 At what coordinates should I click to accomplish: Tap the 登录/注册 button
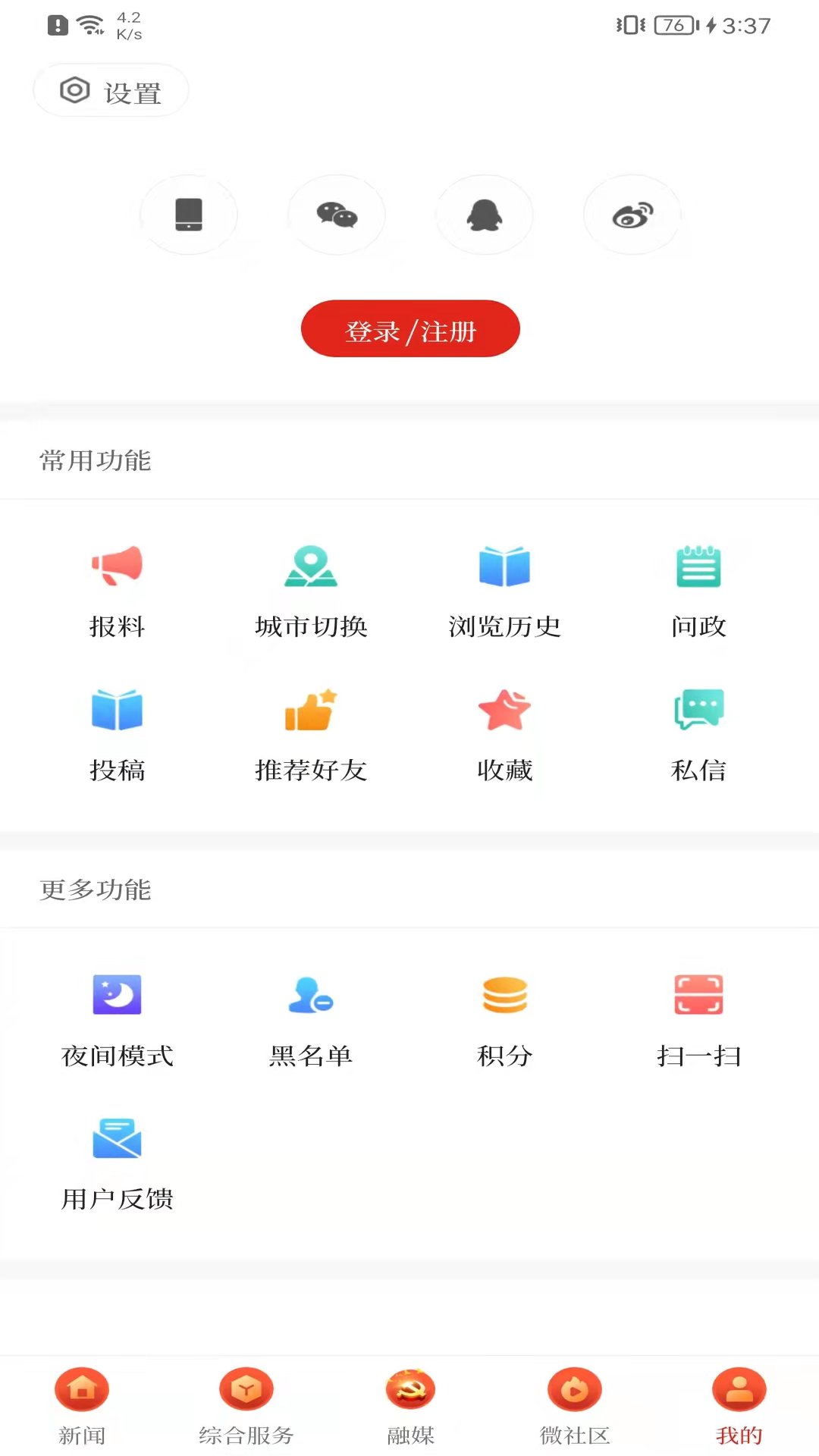409,328
